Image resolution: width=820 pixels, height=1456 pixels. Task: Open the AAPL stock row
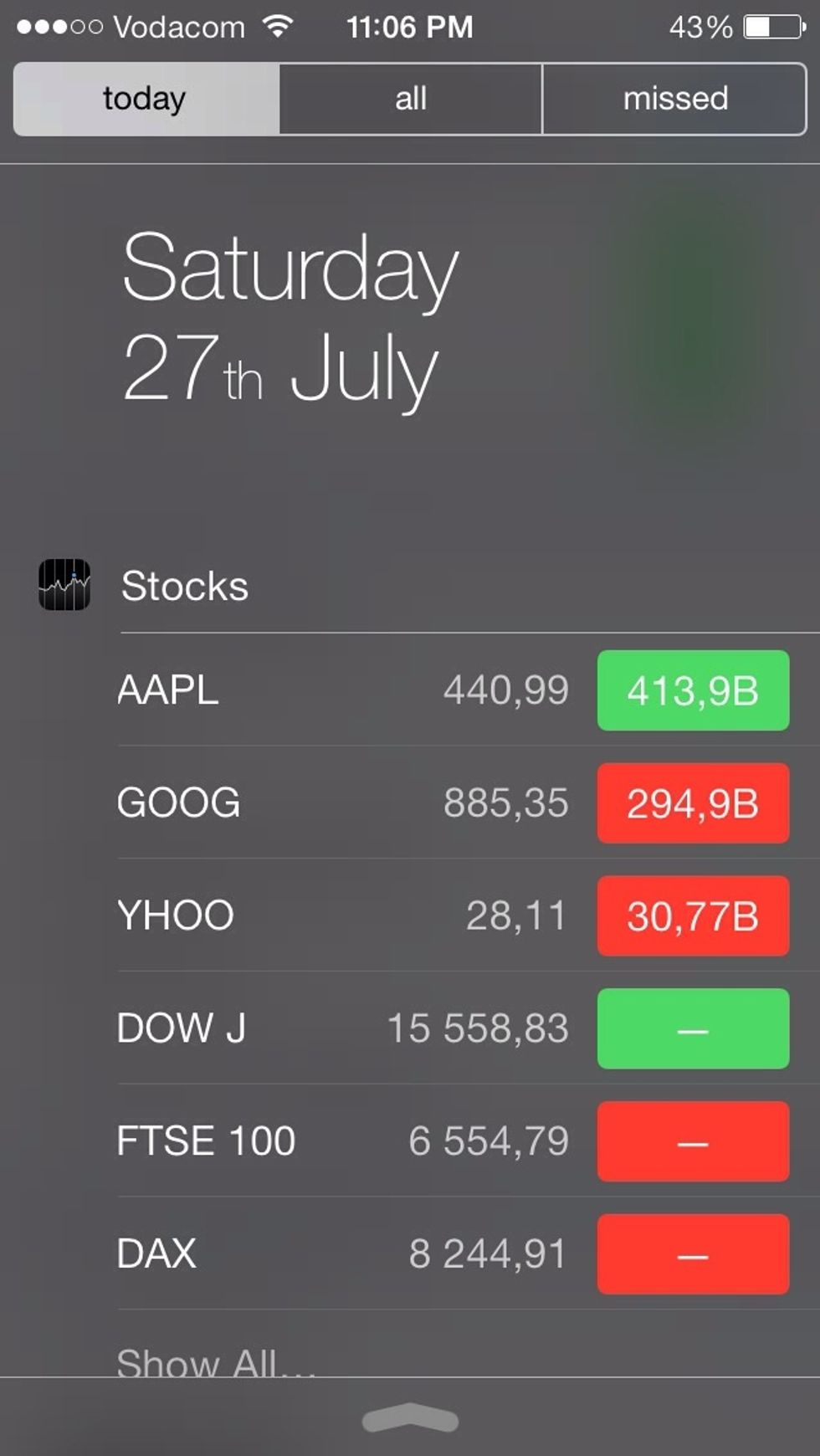click(x=469, y=690)
